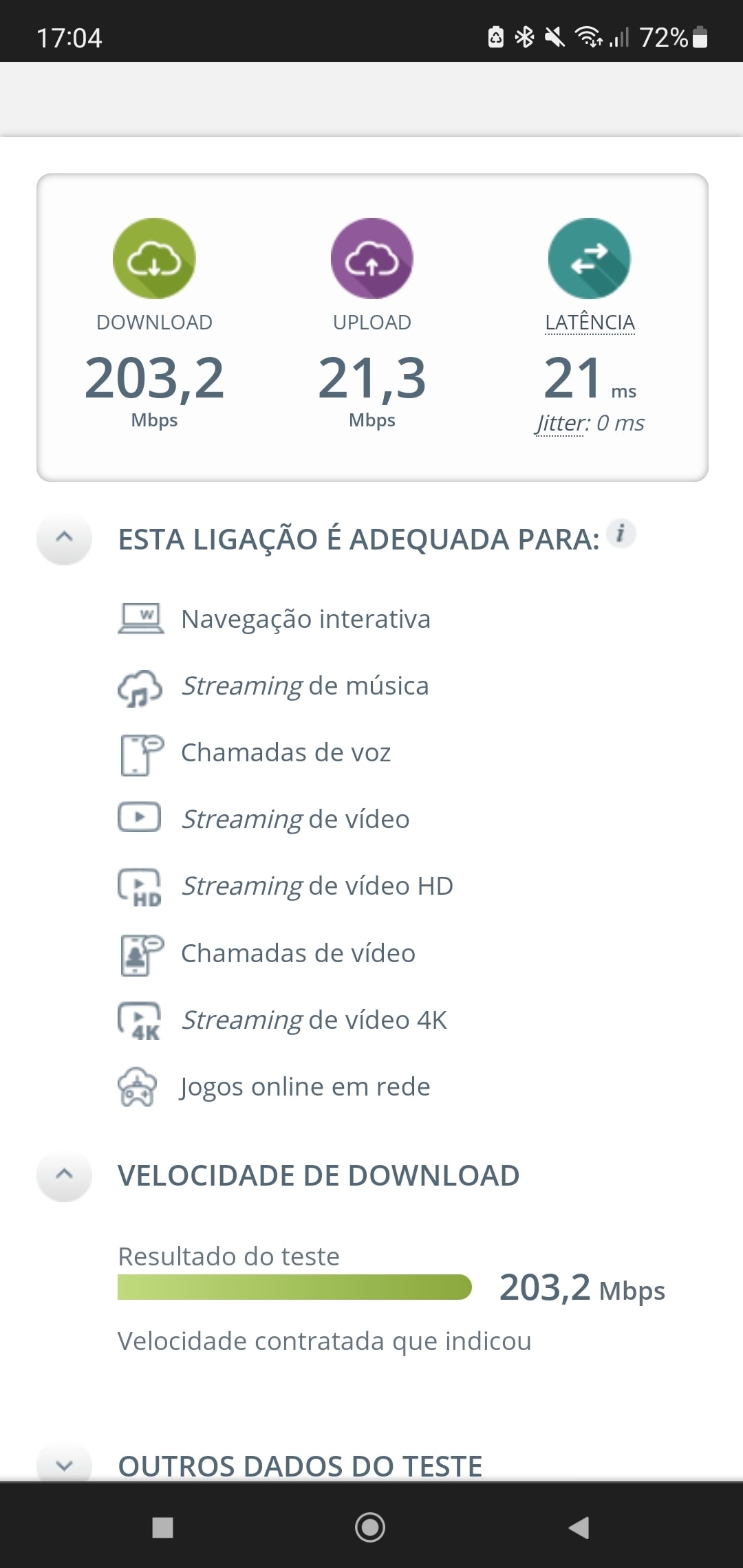Viewport: 743px width, 1568px height.
Task: Go back with the system back button
Action: (x=579, y=1527)
